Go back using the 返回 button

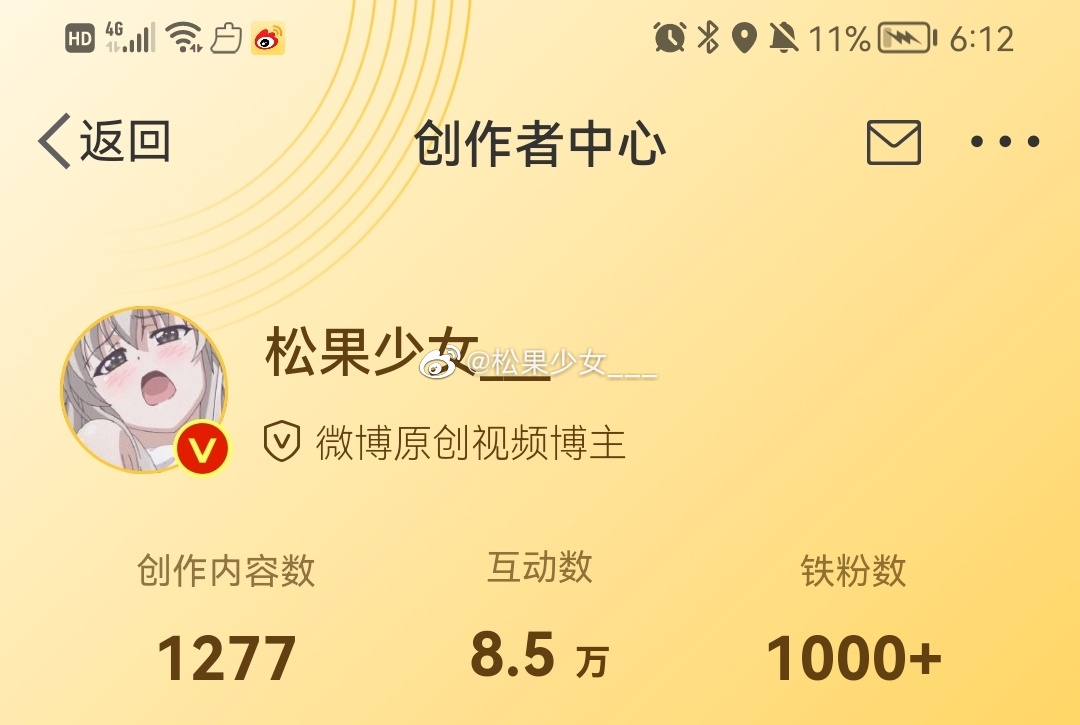(x=104, y=141)
